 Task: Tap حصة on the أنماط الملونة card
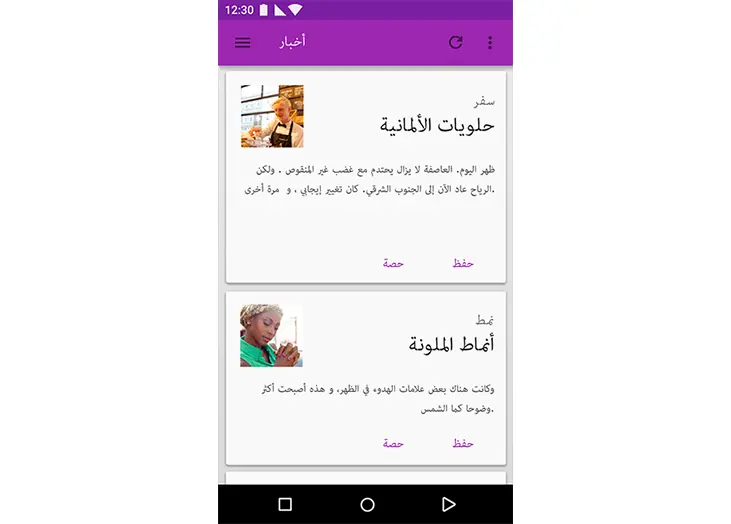point(393,443)
